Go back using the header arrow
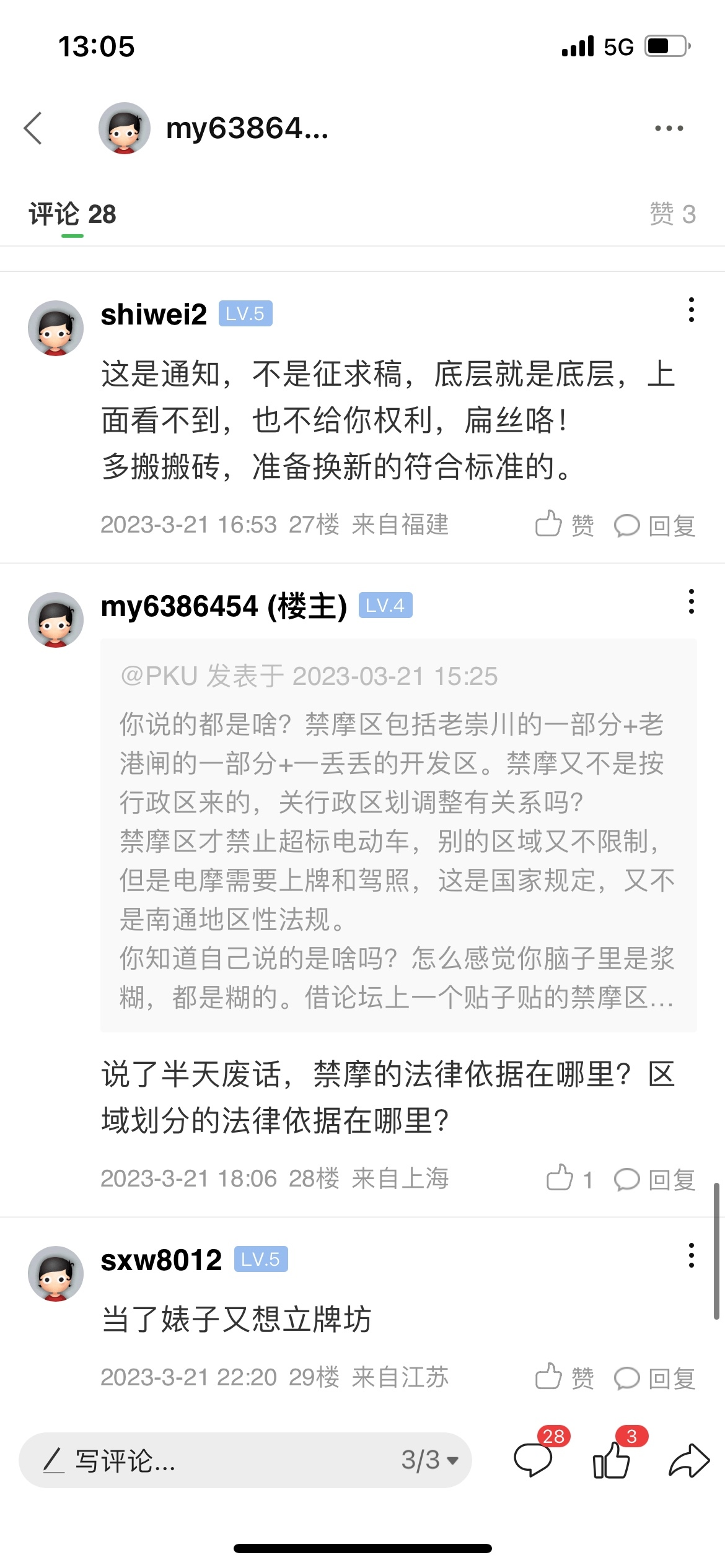 [x=33, y=128]
